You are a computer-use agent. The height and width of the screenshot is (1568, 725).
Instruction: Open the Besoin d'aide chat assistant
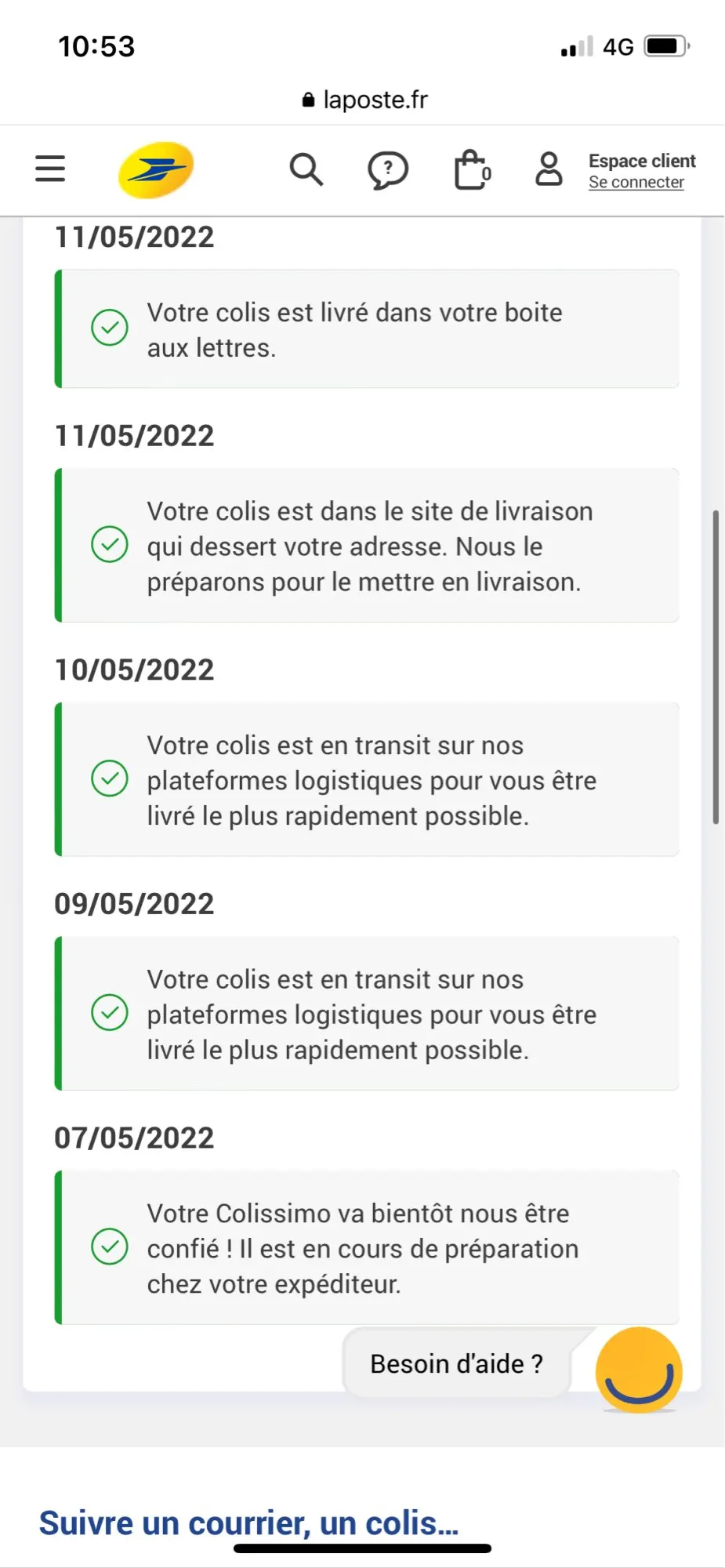638,1369
